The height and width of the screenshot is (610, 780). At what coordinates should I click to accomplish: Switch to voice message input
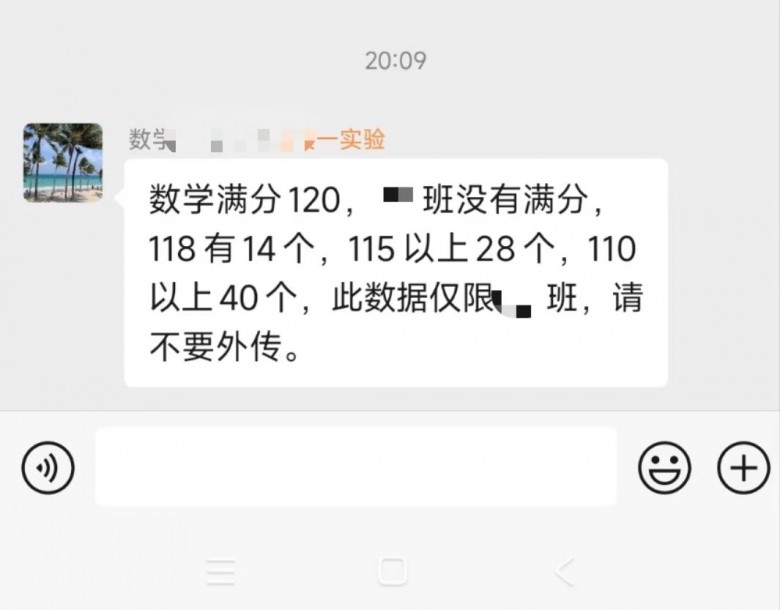point(48,467)
